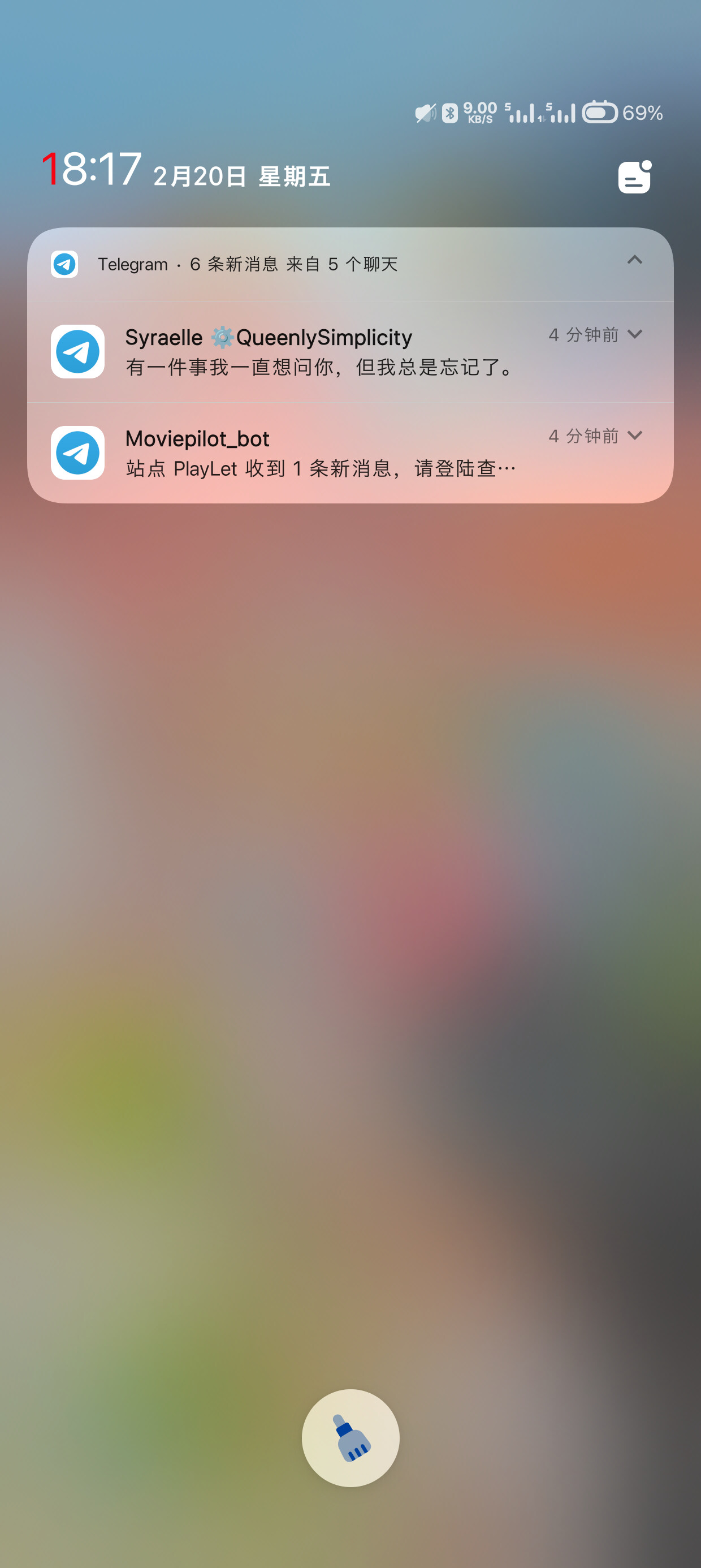Open the Moviepilot_bot notification
Image resolution: width=701 pixels, height=1568 pixels.
coord(350,453)
